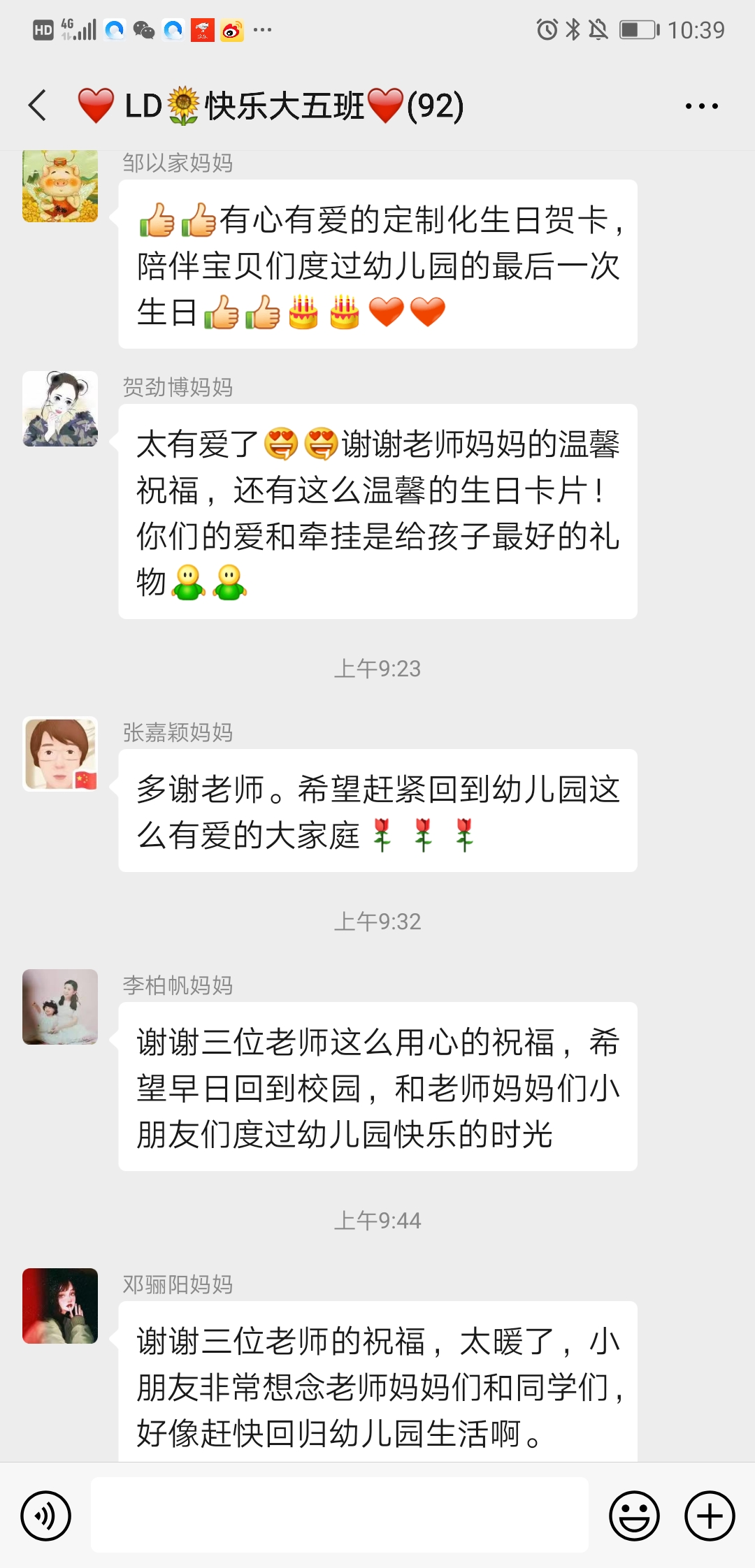
Task: View 贺劲博妈妈's profile avatar
Action: (x=60, y=409)
